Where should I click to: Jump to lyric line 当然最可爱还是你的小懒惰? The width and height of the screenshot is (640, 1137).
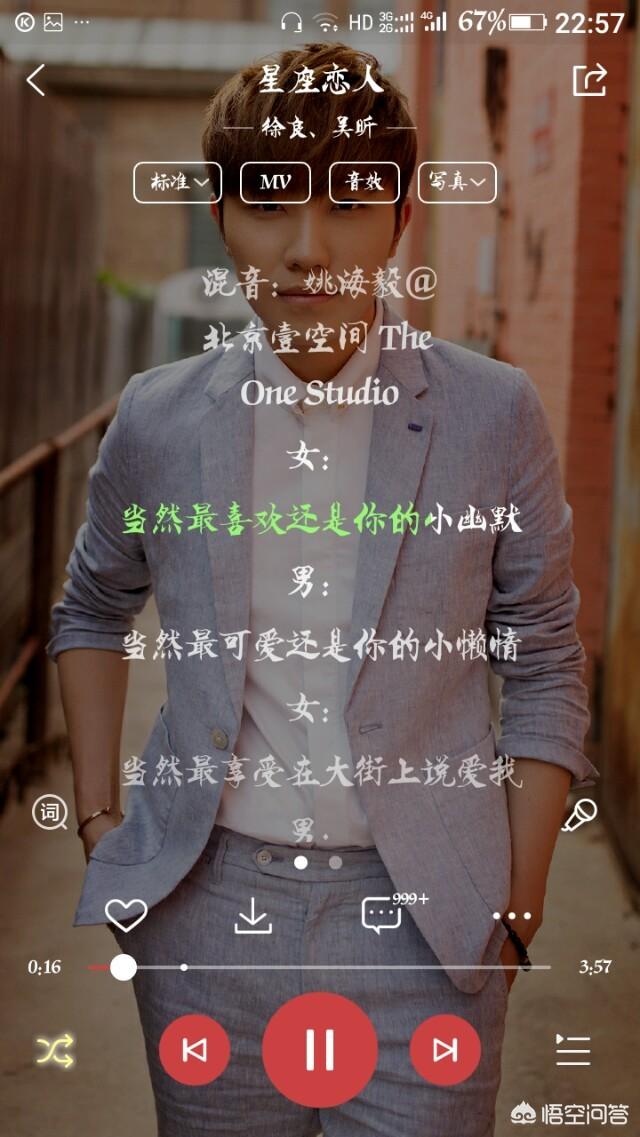click(x=321, y=645)
